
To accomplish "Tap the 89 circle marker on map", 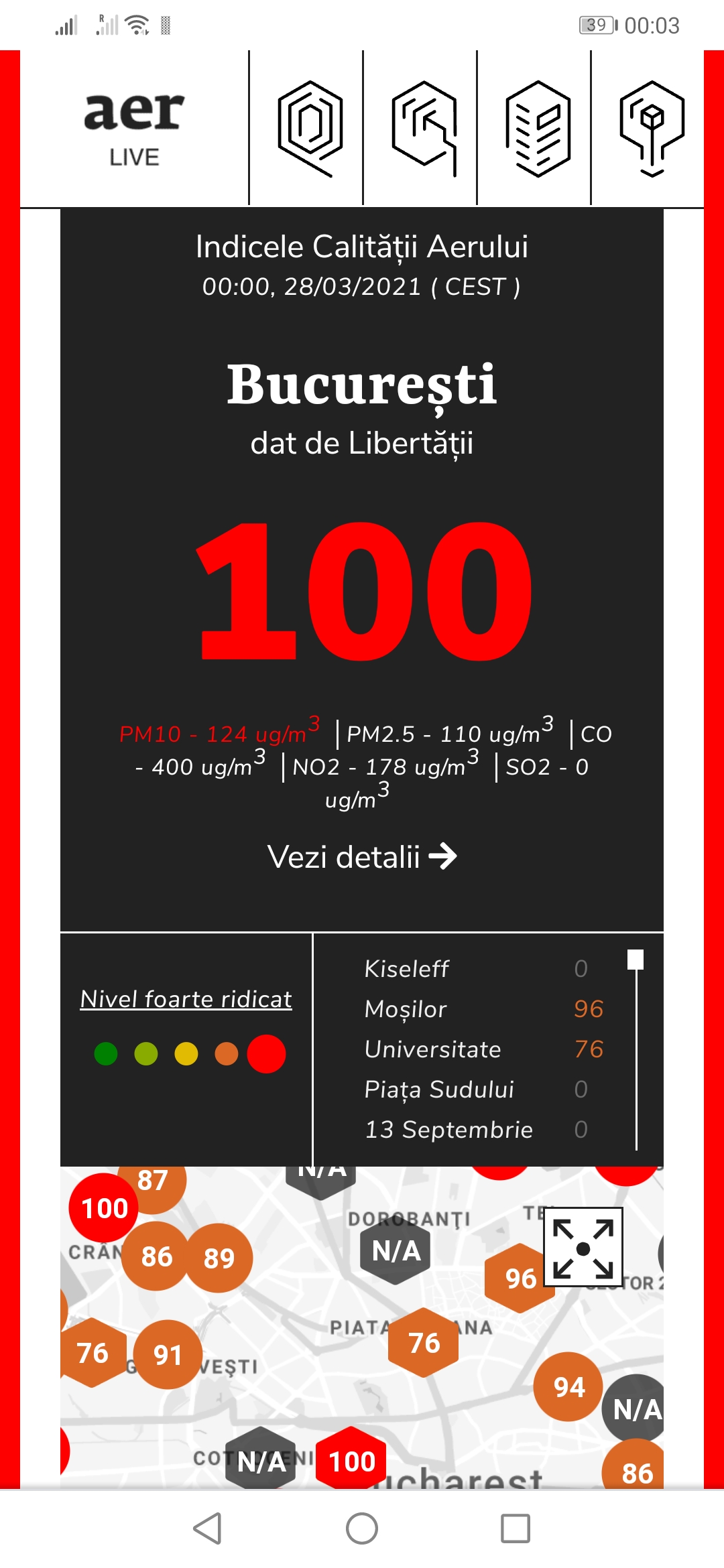I will coord(219,1258).
